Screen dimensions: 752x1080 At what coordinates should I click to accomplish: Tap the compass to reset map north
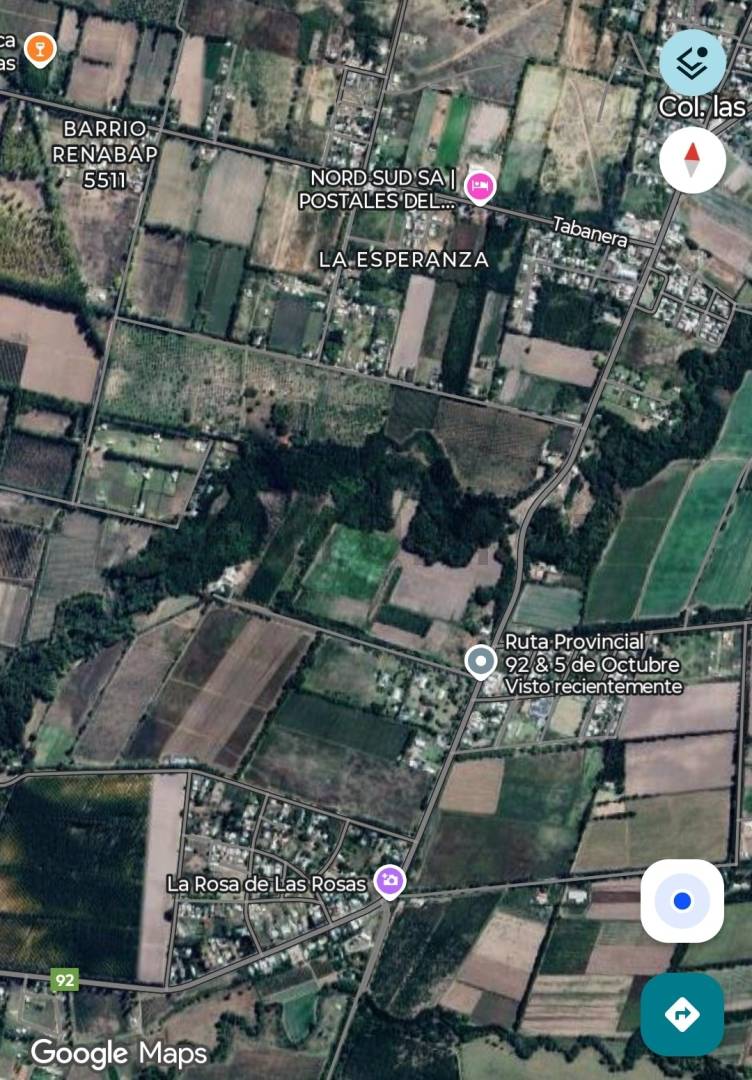pyautogui.click(x=692, y=160)
